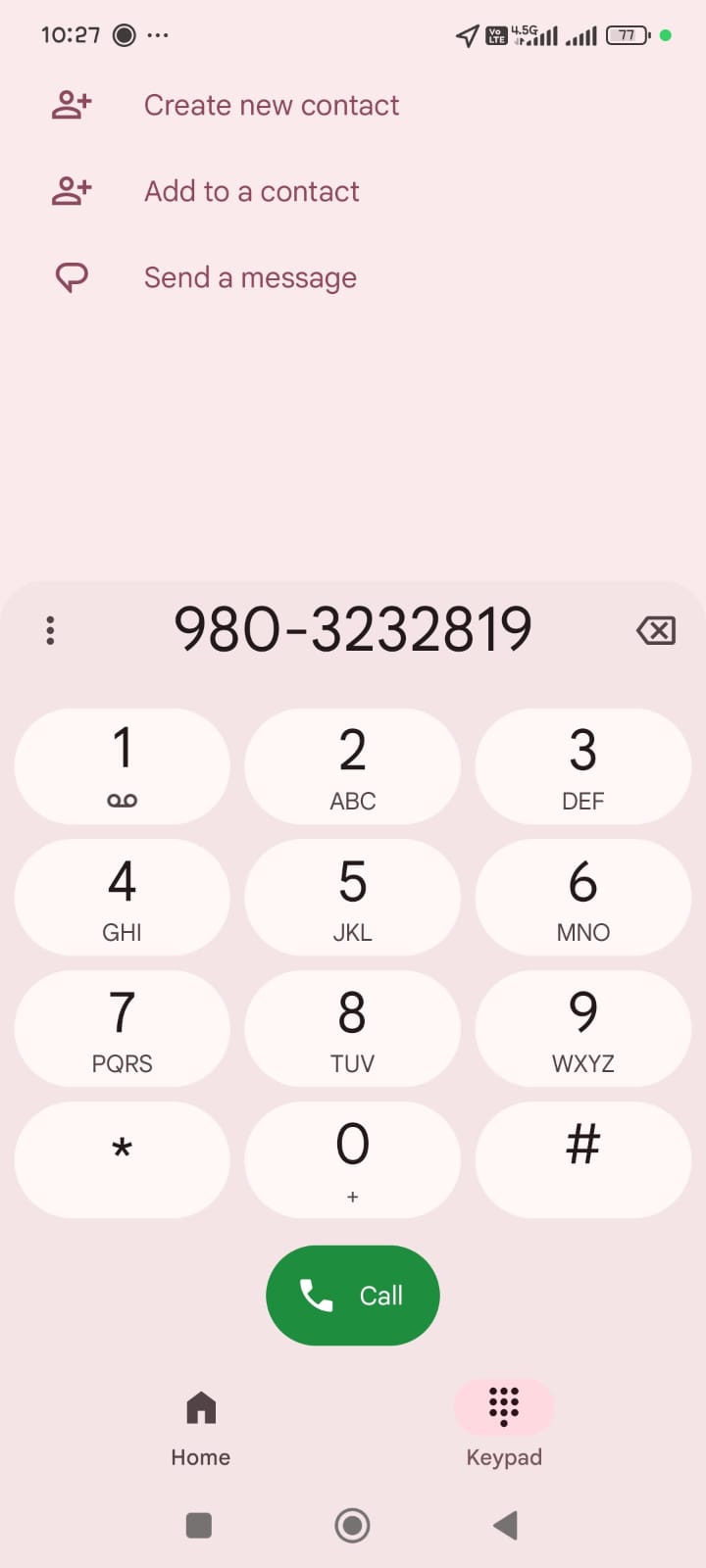This screenshot has width=706, height=1568.
Task: Delete the last digit with backspace
Action: coord(656,630)
